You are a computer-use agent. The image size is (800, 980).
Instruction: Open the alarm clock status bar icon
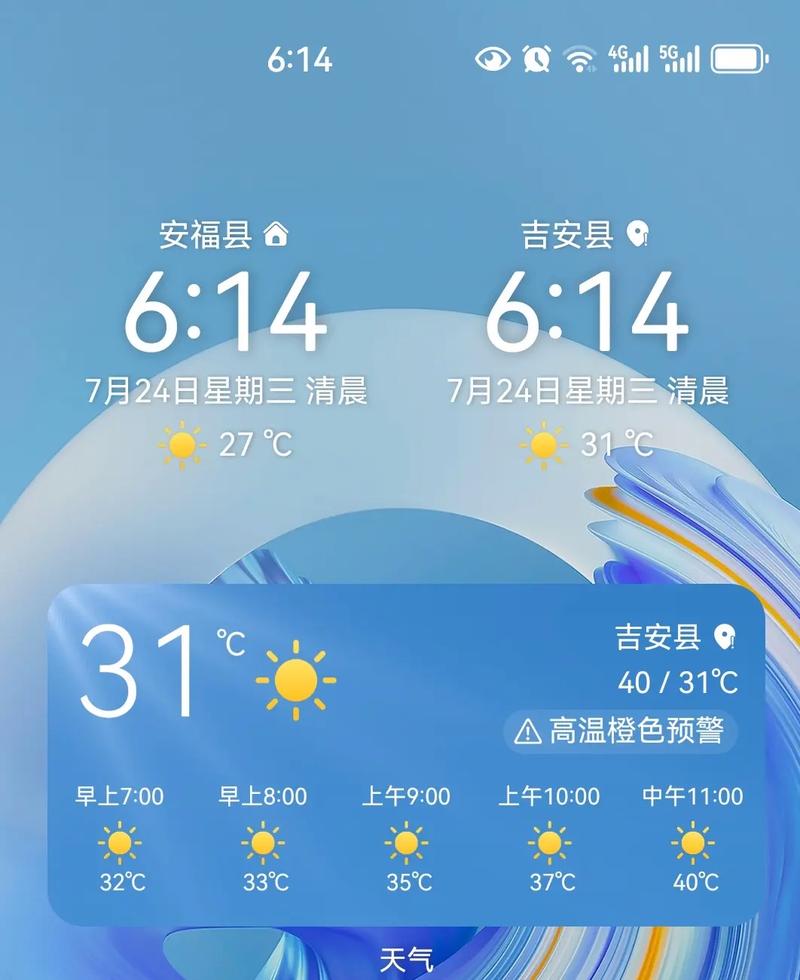tap(534, 57)
